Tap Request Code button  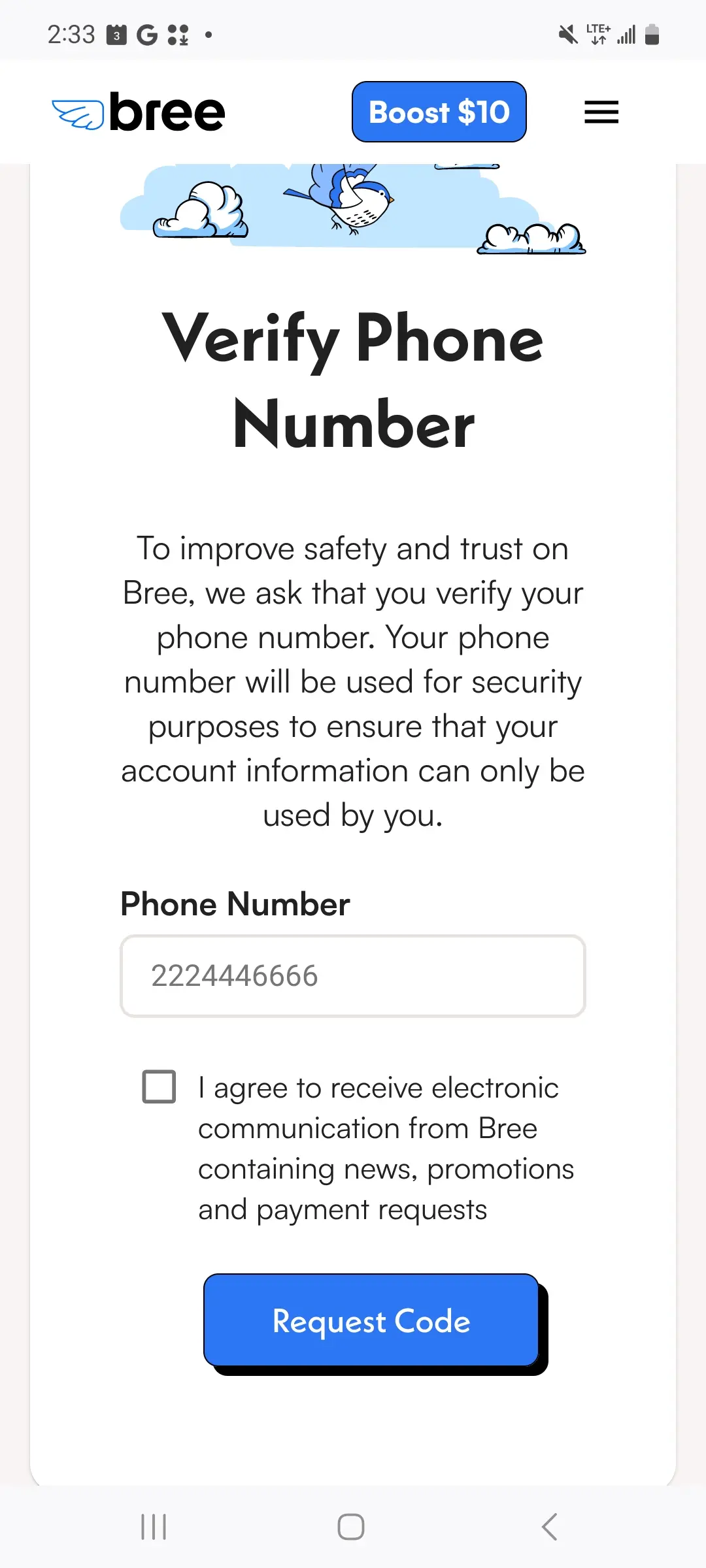pos(371,1320)
